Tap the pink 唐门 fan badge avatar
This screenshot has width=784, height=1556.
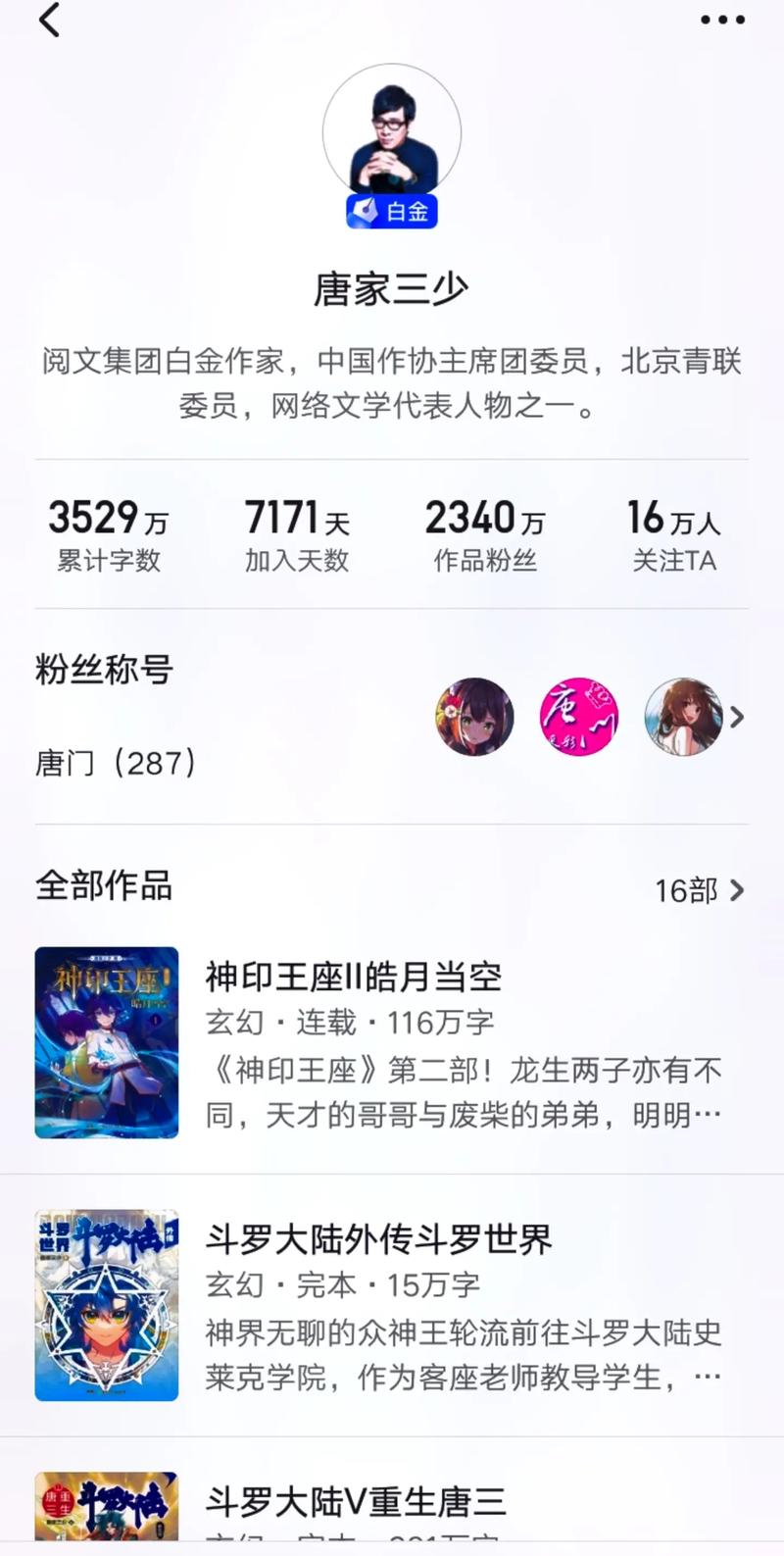pos(580,717)
